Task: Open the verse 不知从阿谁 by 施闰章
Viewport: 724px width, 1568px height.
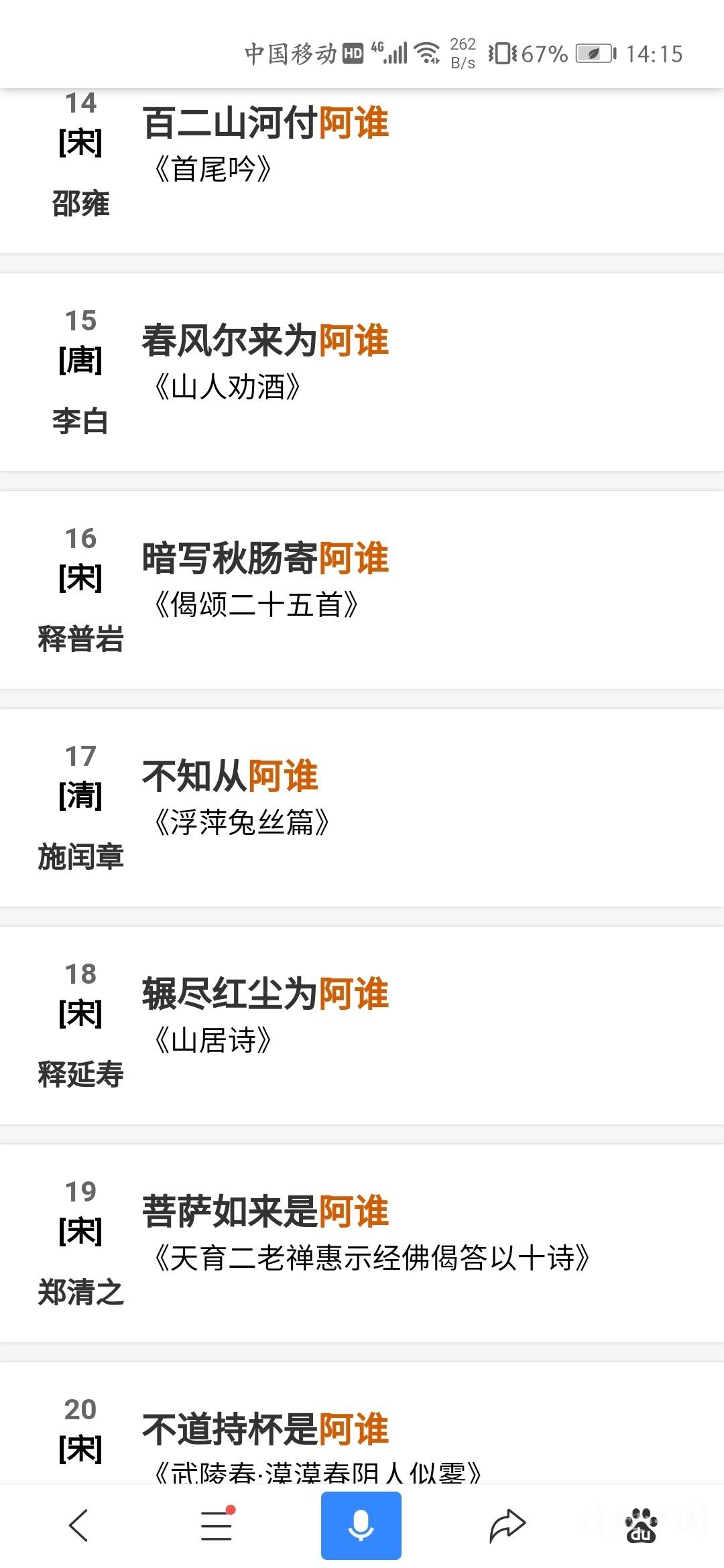Action: coord(230,777)
